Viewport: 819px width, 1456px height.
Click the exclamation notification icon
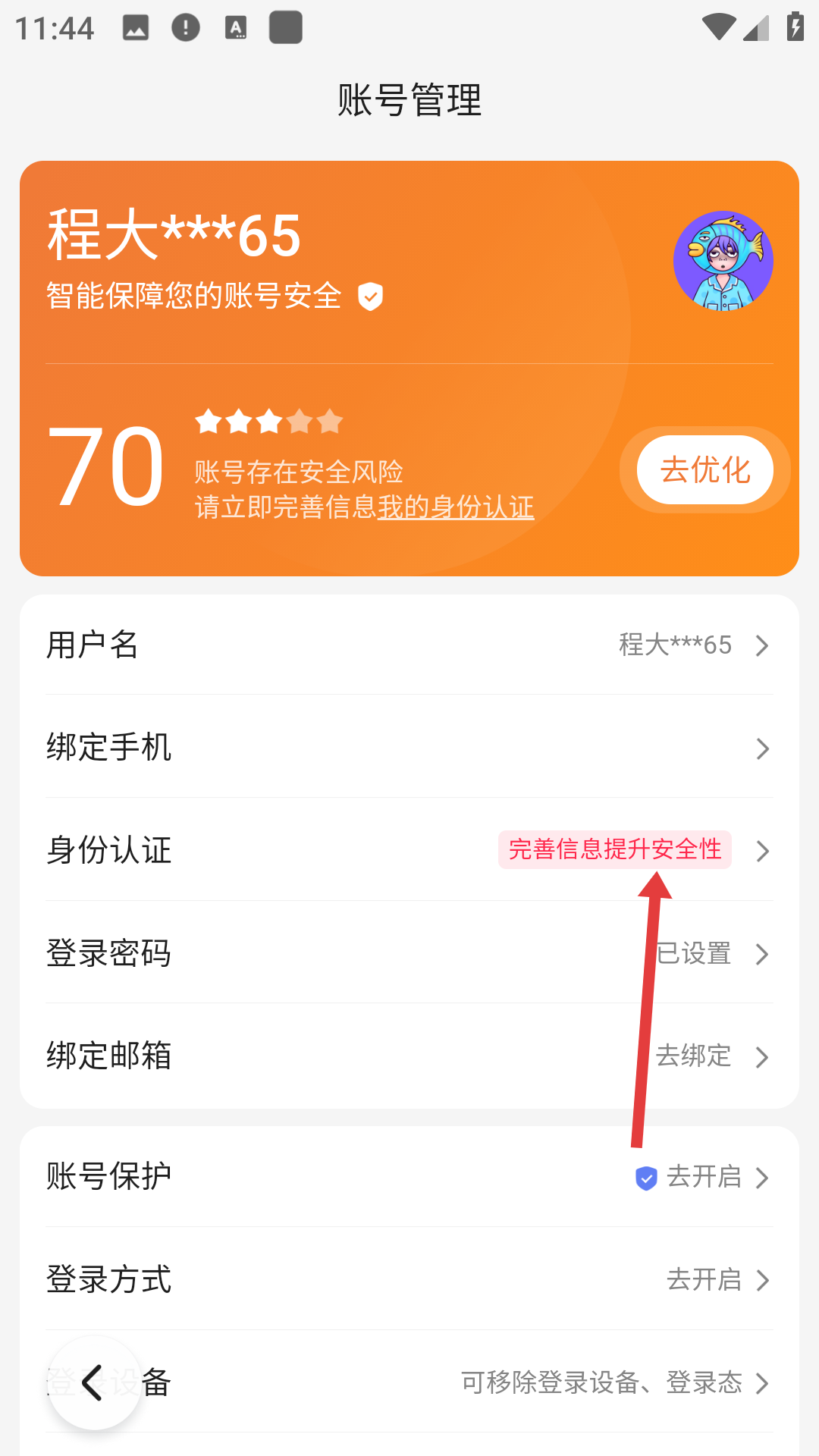click(x=186, y=27)
